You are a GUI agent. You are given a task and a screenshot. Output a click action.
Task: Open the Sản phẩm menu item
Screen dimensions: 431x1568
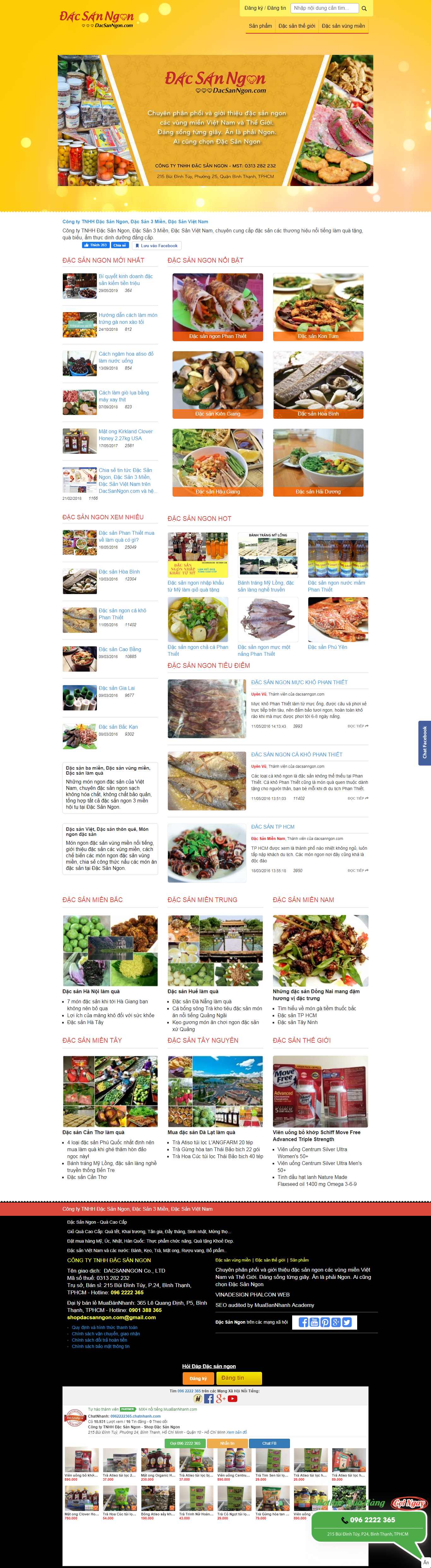[260, 26]
